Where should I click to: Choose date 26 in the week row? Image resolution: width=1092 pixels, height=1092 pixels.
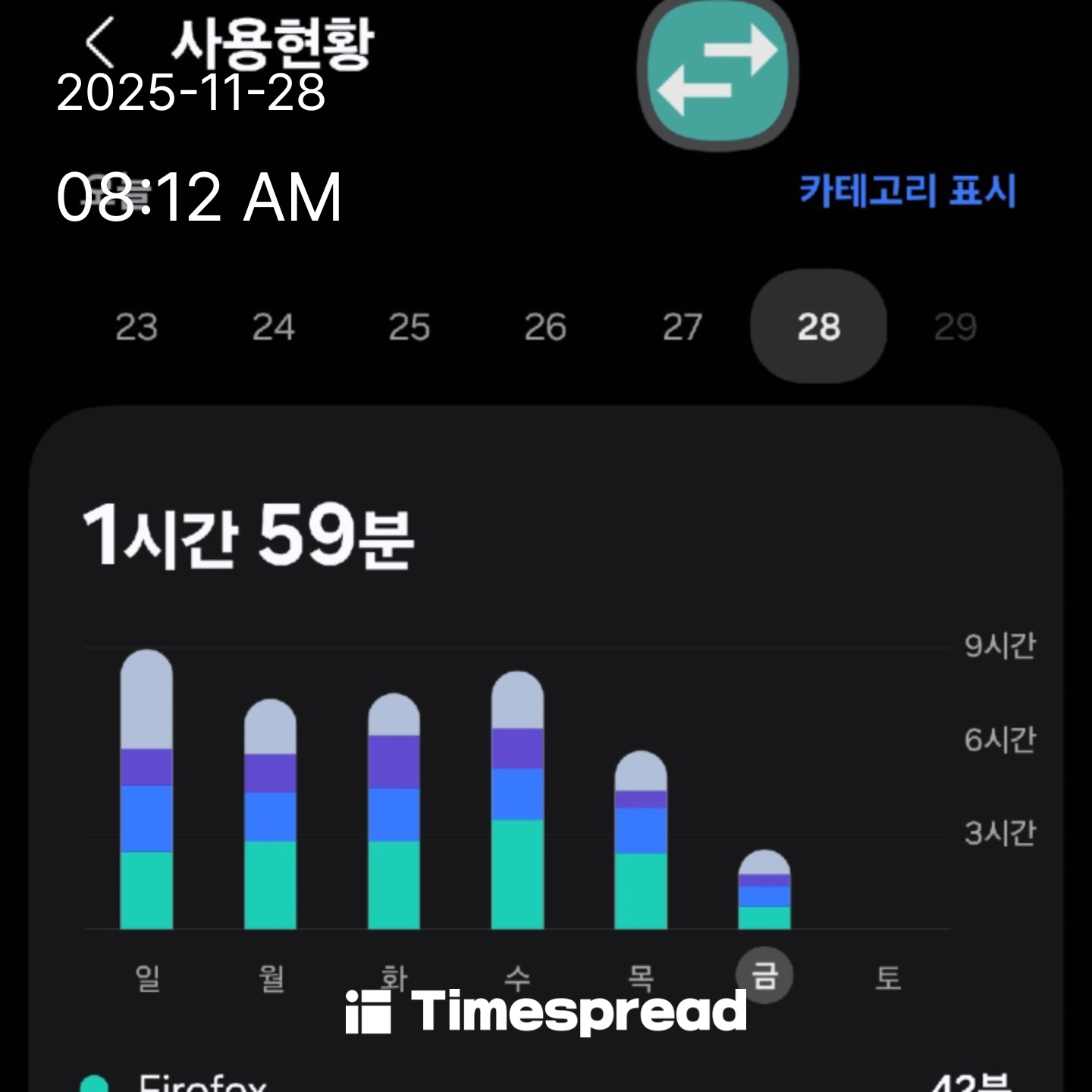click(545, 328)
